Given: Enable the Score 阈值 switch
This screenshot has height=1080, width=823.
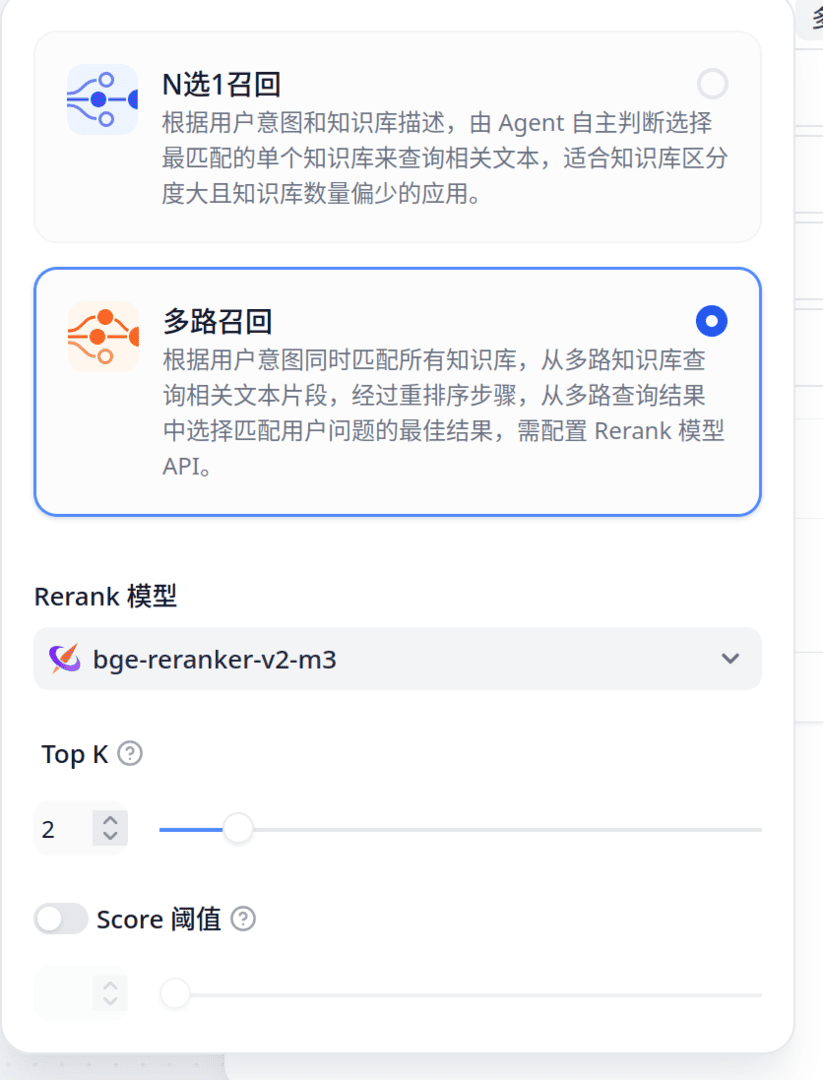Looking at the screenshot, I should pyautogui.click(x=61, y=918).
